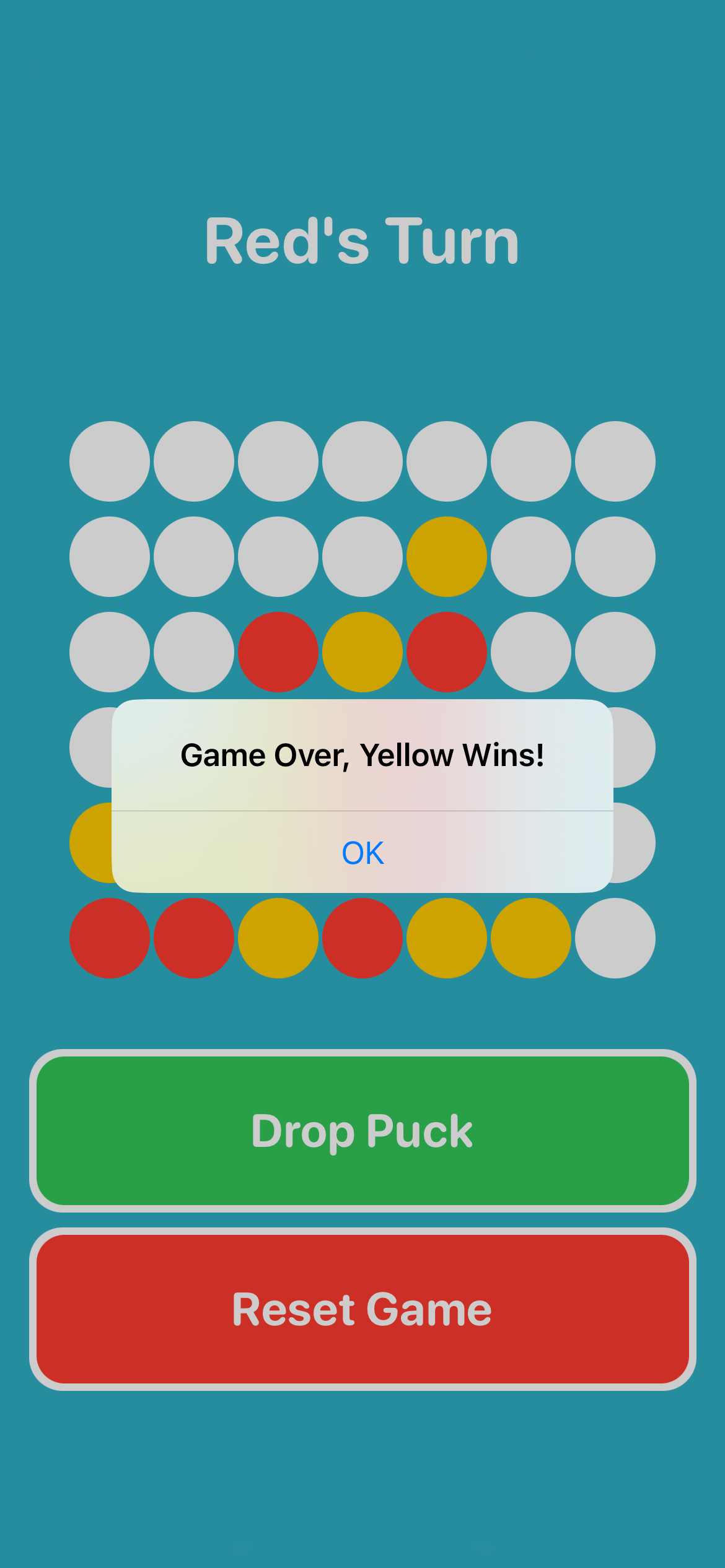
Task: Dismiss the Game Over alert with OK
Action: coord(362,853)
